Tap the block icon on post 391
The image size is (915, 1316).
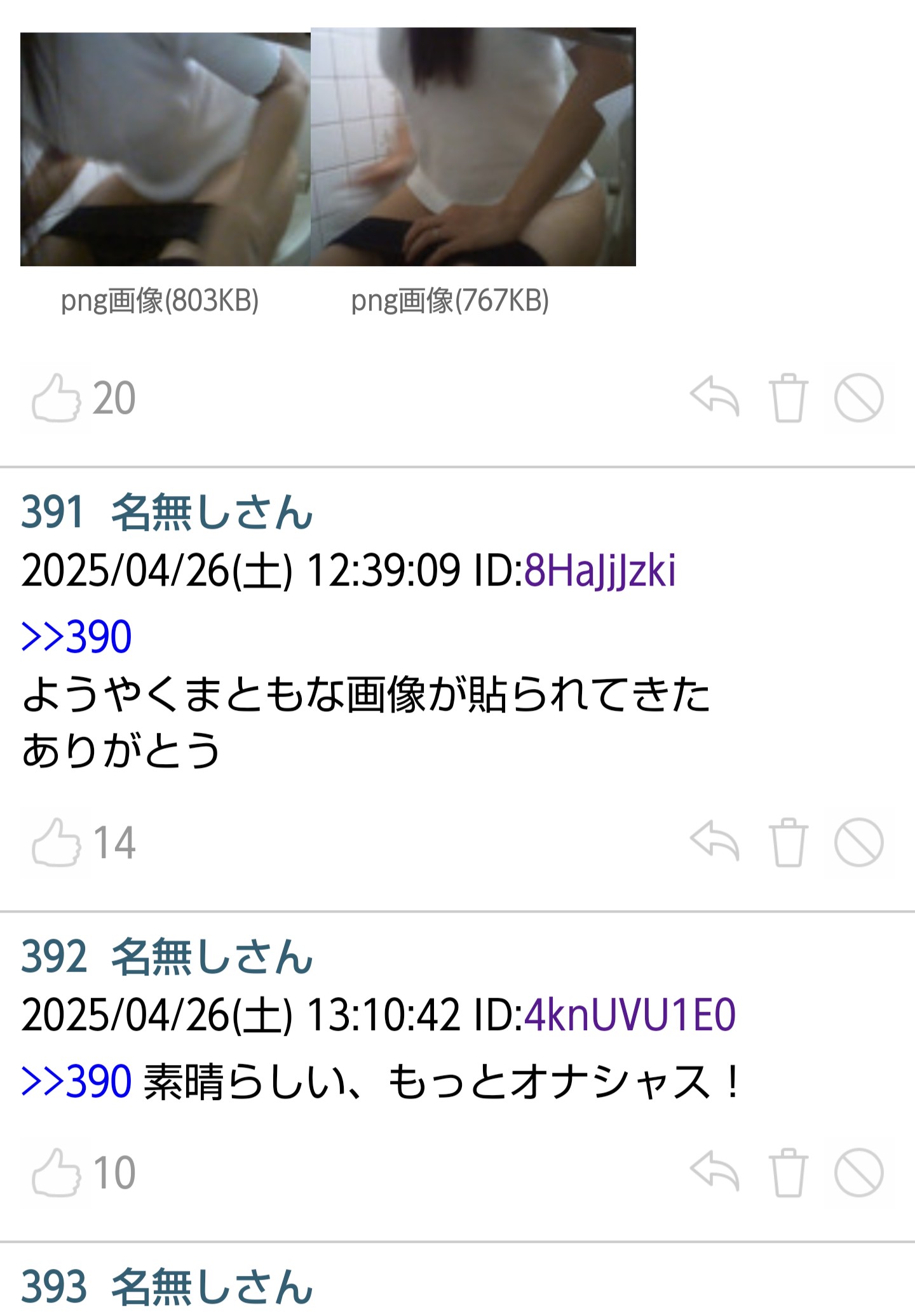coord(858,842)
